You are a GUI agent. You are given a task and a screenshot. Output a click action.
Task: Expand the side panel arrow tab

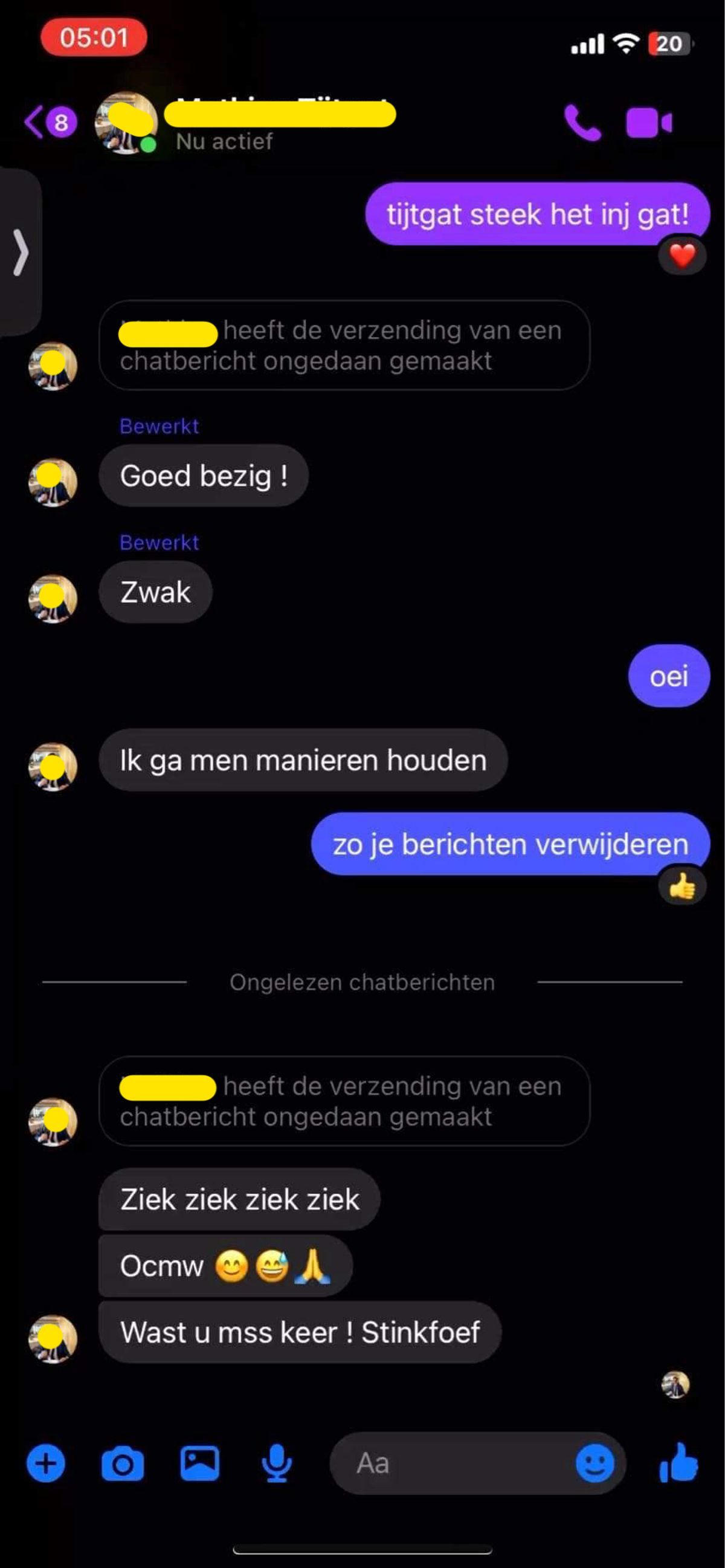pyautogui.click(x=21, y=251)
